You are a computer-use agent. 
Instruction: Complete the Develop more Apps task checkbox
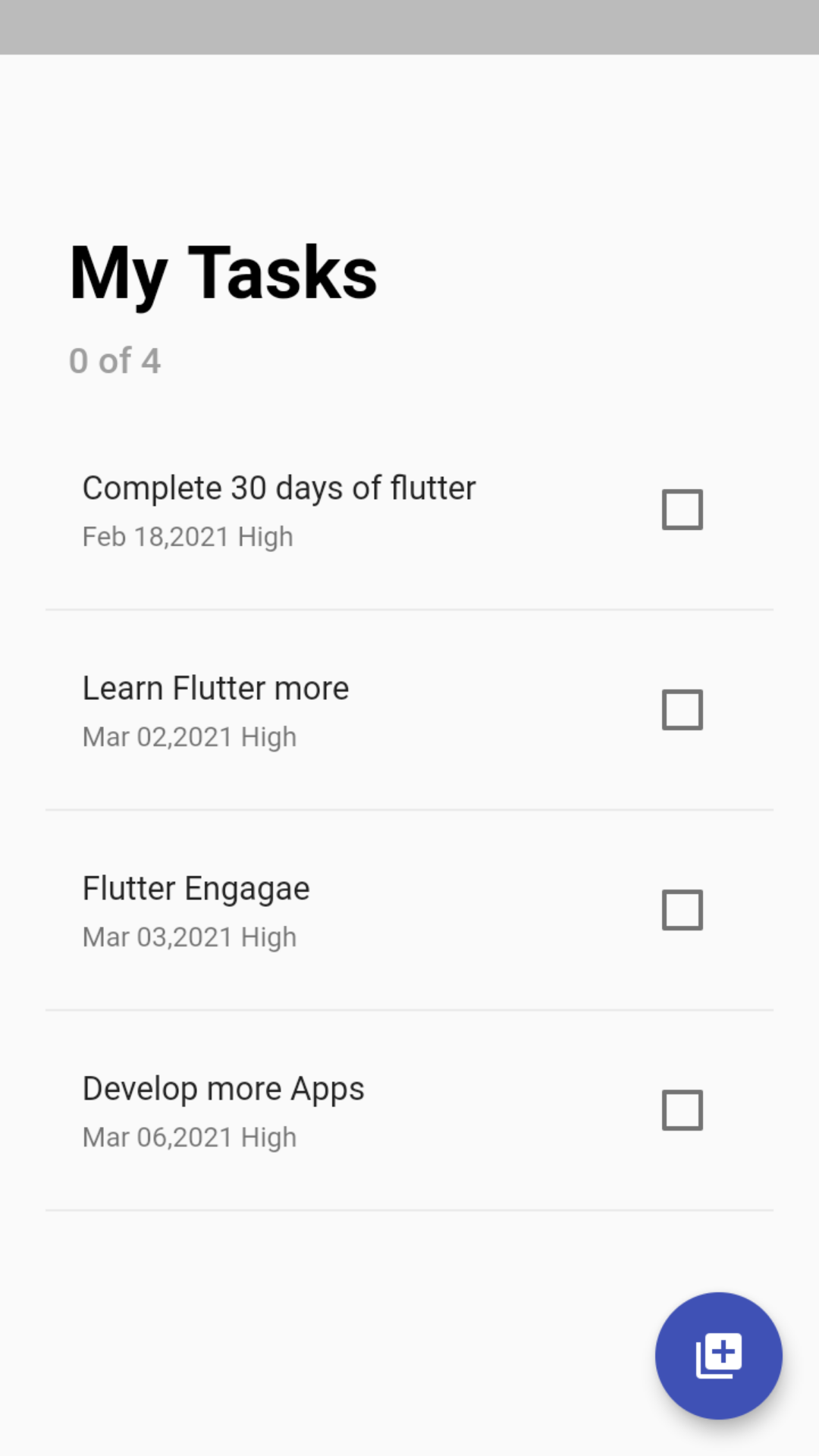point(682,1110)
